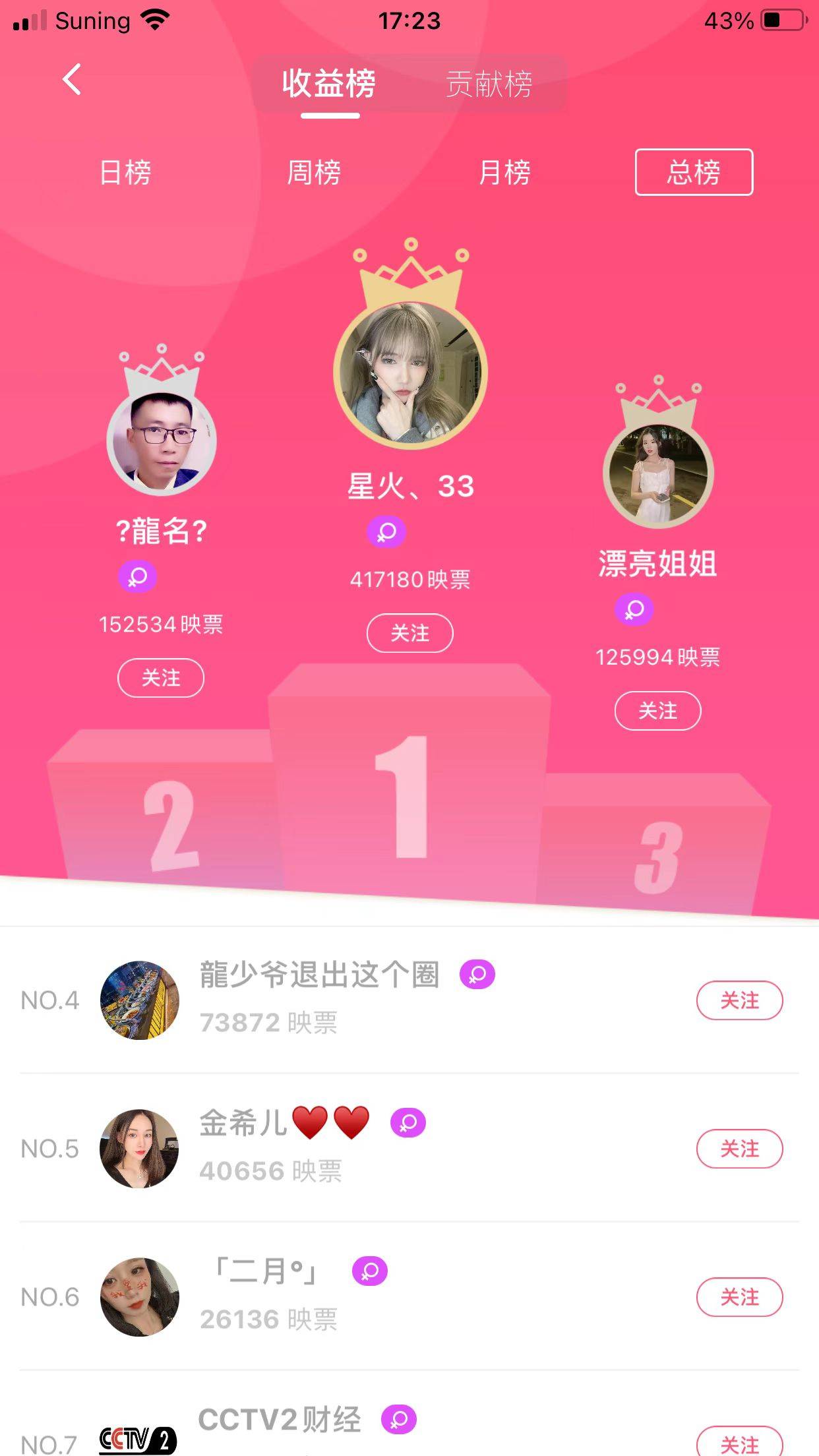Tap 关注 next to 金希儿

739,1149
